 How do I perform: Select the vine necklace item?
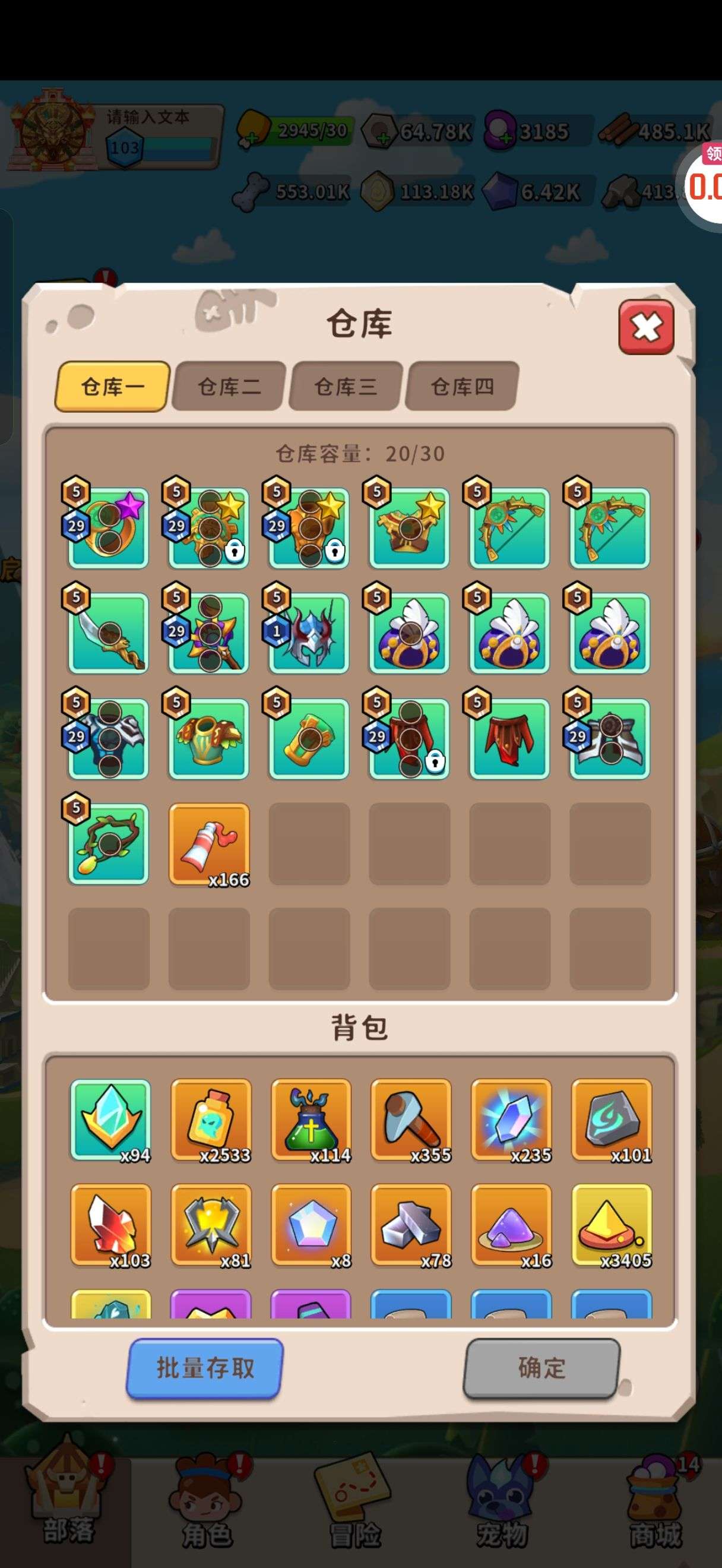click(109, 843)
